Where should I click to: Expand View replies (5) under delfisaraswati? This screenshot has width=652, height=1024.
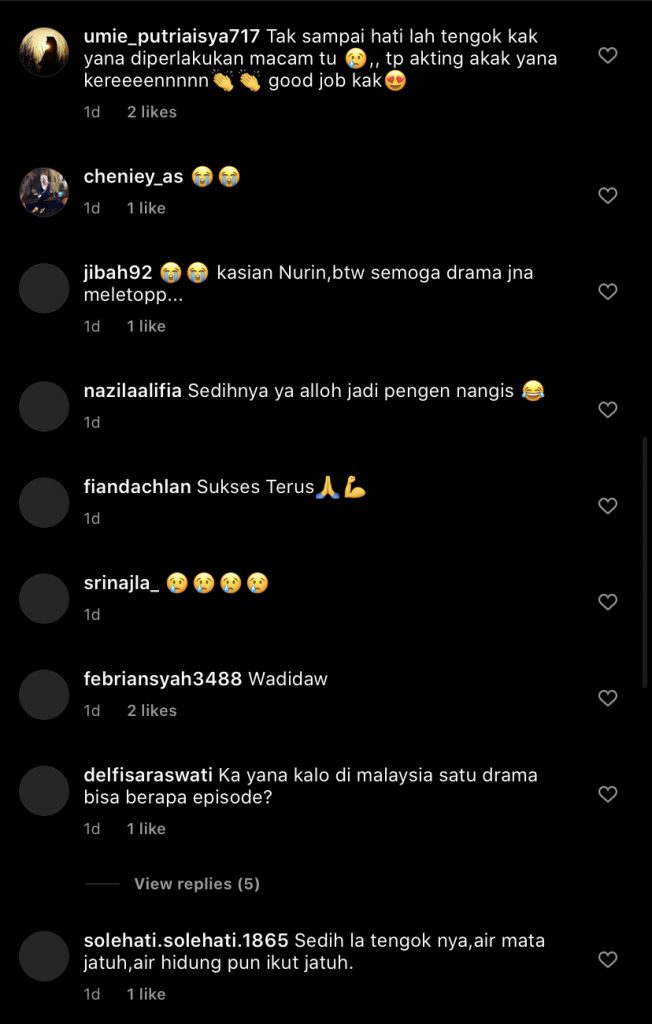click(x=196, y=884)
